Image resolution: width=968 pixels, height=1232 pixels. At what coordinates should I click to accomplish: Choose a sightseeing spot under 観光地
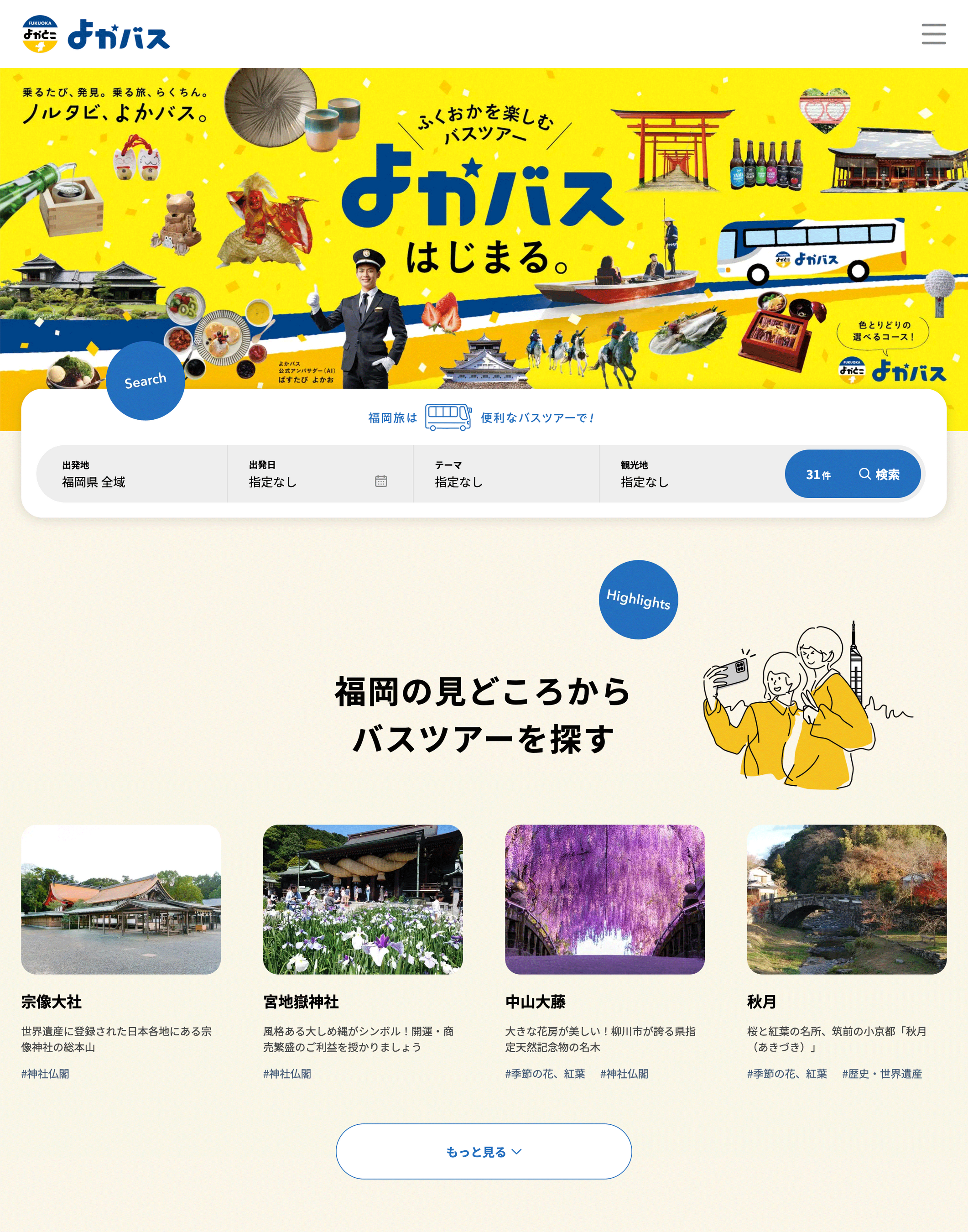coord(692,474)
